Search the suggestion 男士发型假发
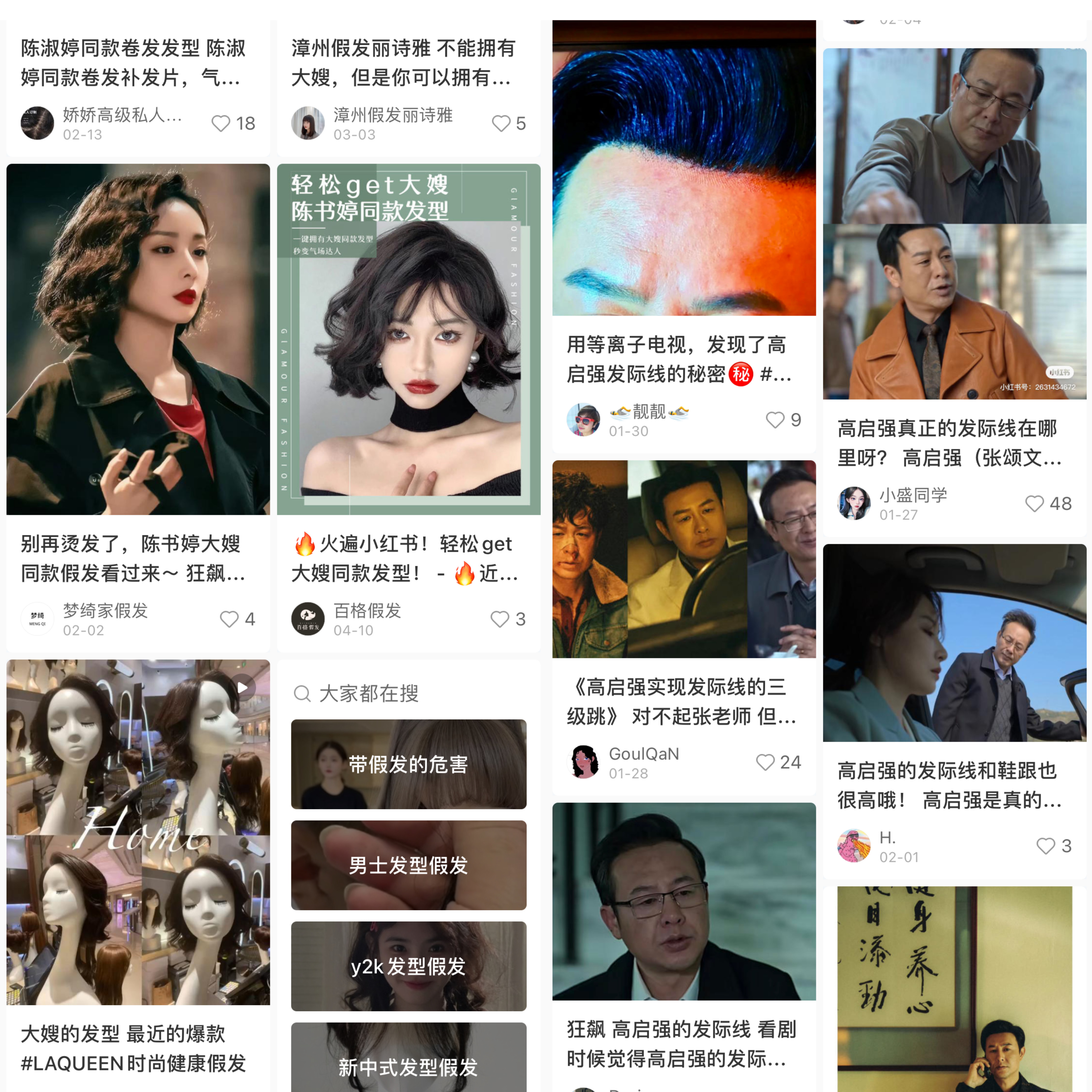The width and height of the screenshot is (1092, 1092). [408, 865]
